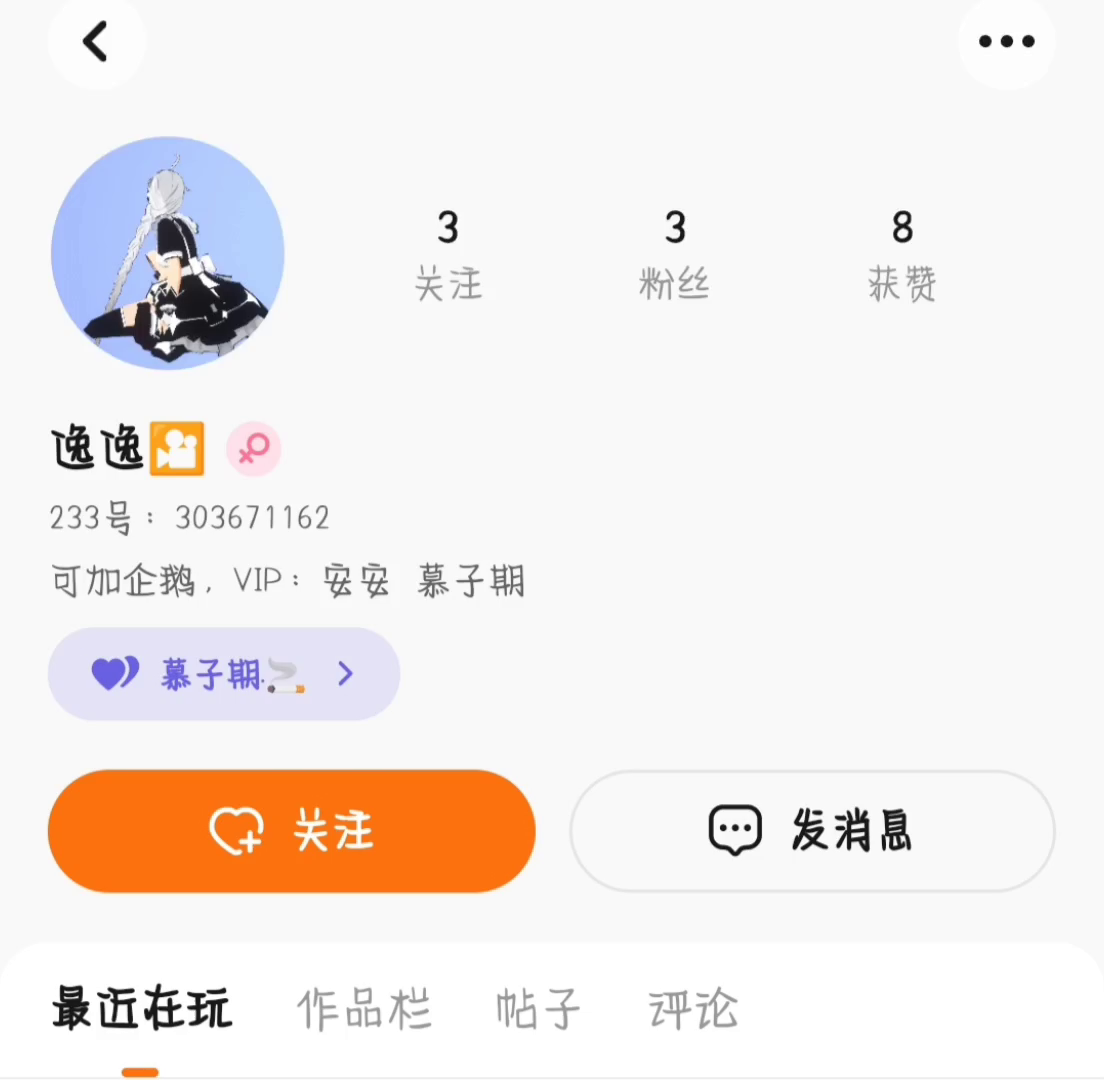Switch to the 作品栏 tab
The height and width of the screenshot is (1080, 1104).
click(x=364, y=1009)
